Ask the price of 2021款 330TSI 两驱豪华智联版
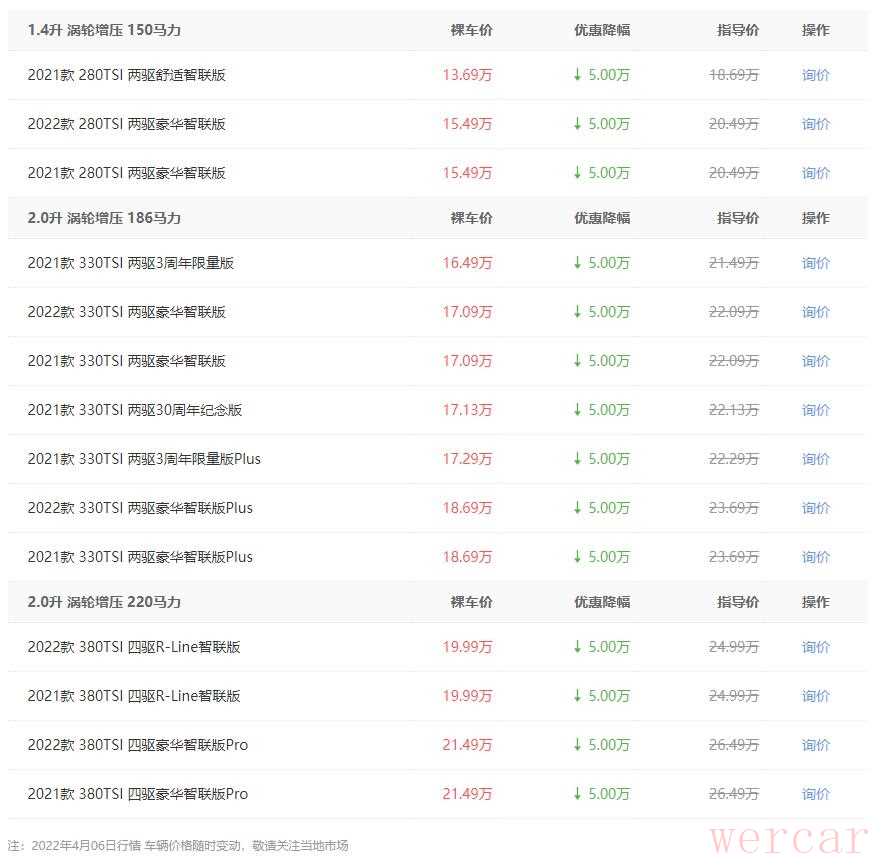Image resolution: width=882 pixels, height=866 pixels. pos(815,361)
